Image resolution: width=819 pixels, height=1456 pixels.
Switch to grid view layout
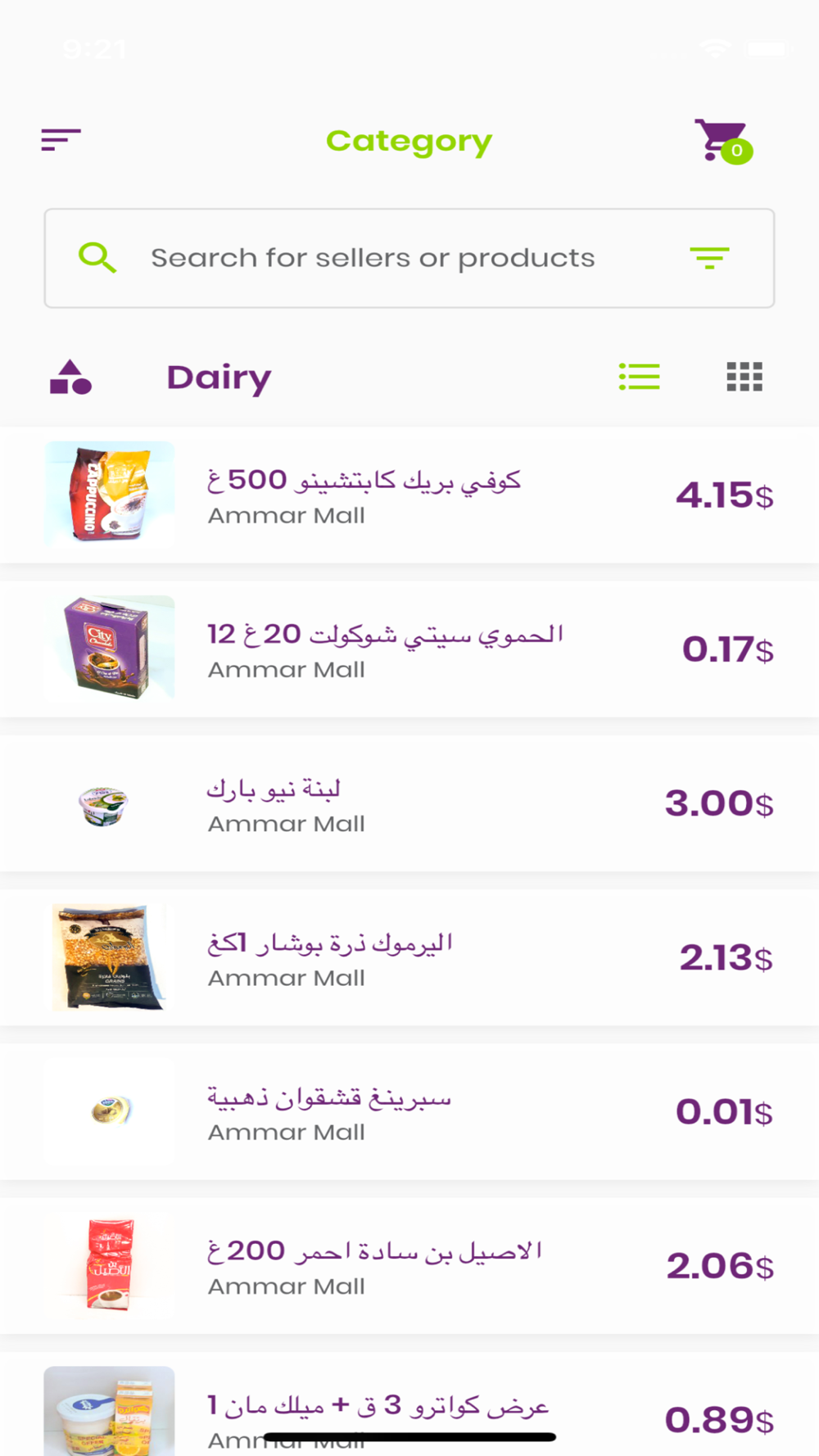[744, 377]
